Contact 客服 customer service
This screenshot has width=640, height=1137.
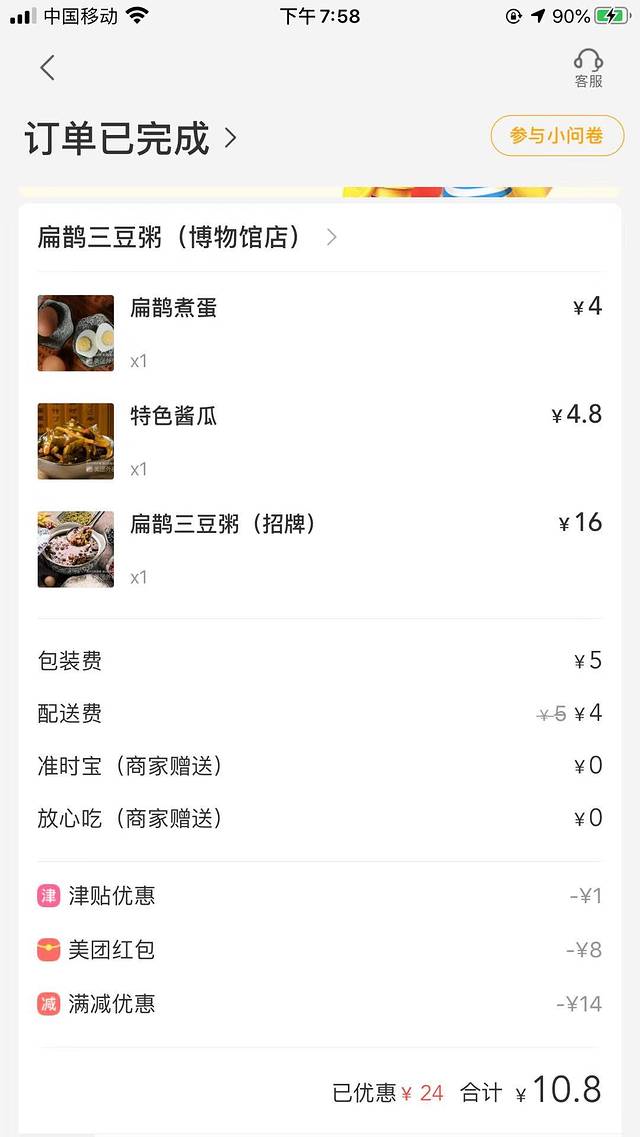588,69
